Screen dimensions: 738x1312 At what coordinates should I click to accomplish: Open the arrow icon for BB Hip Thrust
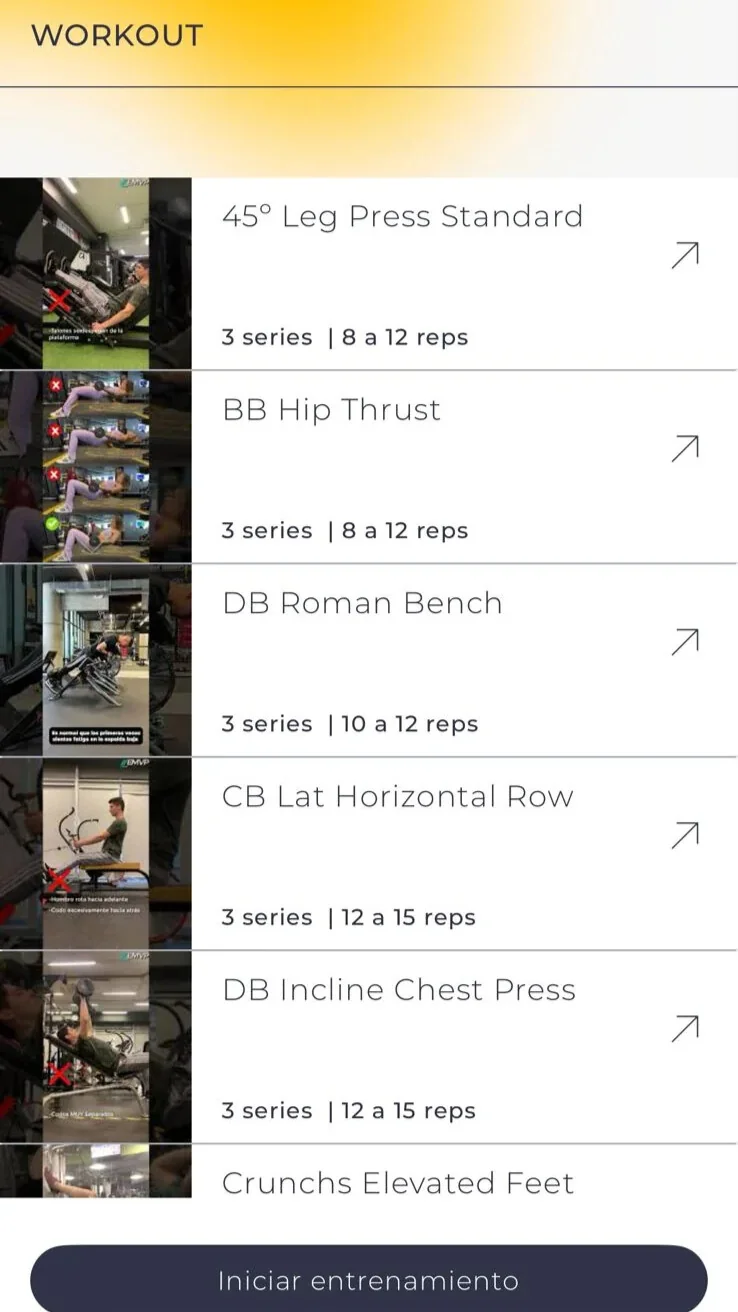click(x=685, y=448)
